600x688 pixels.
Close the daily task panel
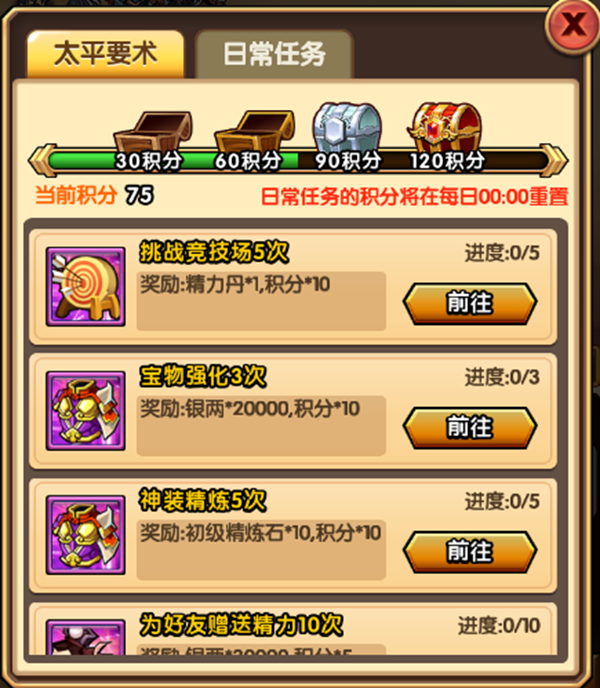[x=575, y=24]
